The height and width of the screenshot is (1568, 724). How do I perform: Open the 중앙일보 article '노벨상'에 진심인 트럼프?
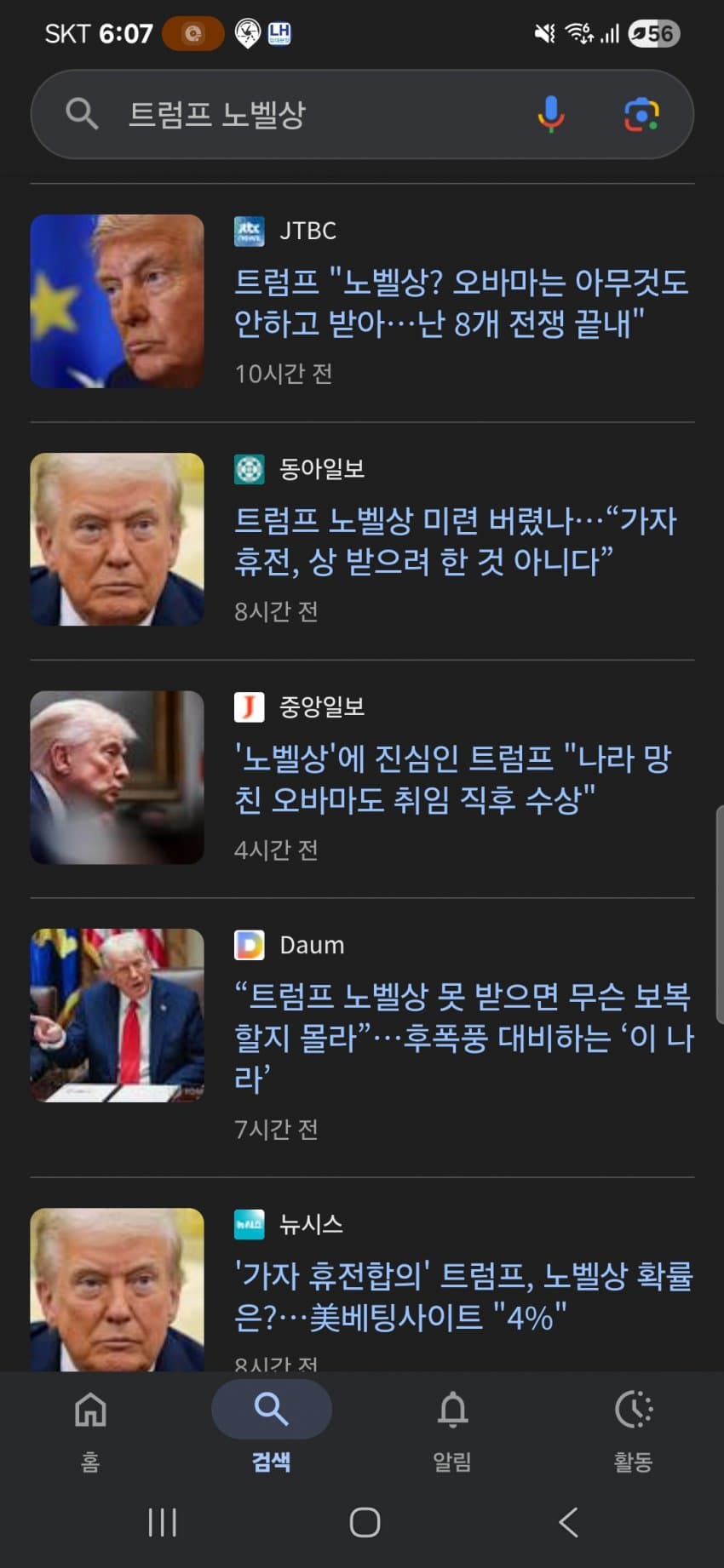point(453,778)
